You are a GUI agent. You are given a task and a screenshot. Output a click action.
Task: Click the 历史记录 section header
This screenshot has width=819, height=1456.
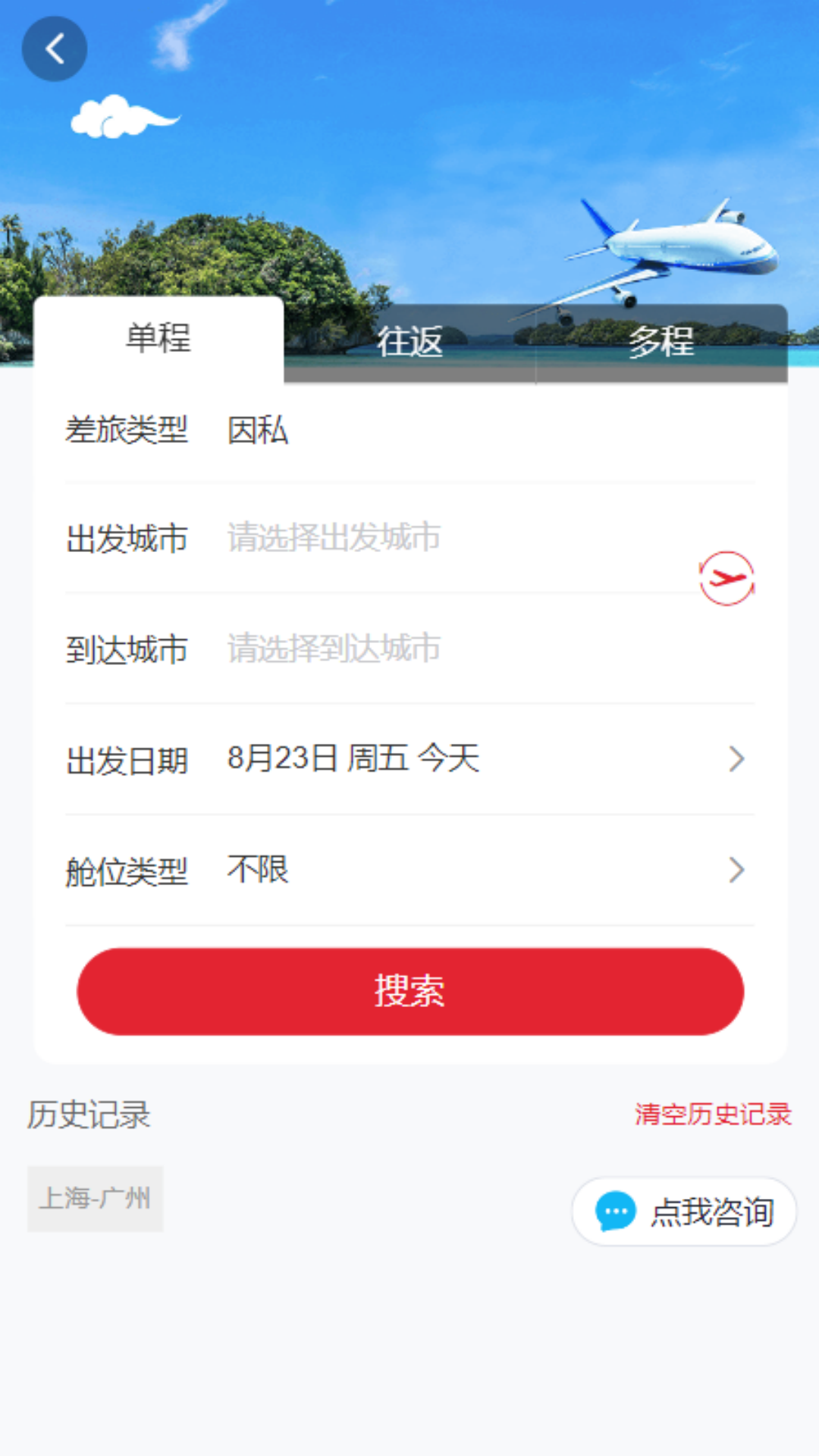point(89,1116)
